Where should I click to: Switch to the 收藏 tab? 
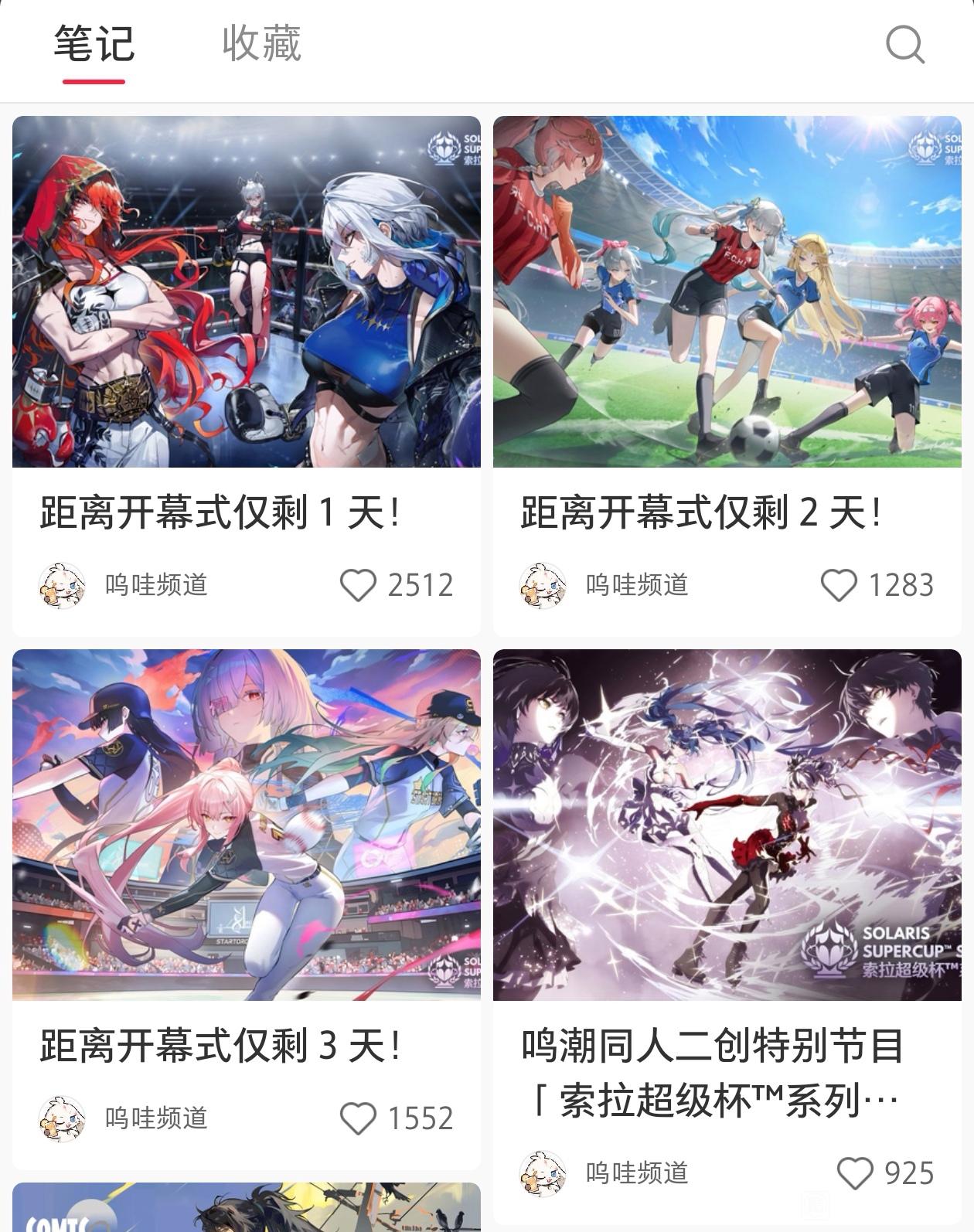[261, 43]
